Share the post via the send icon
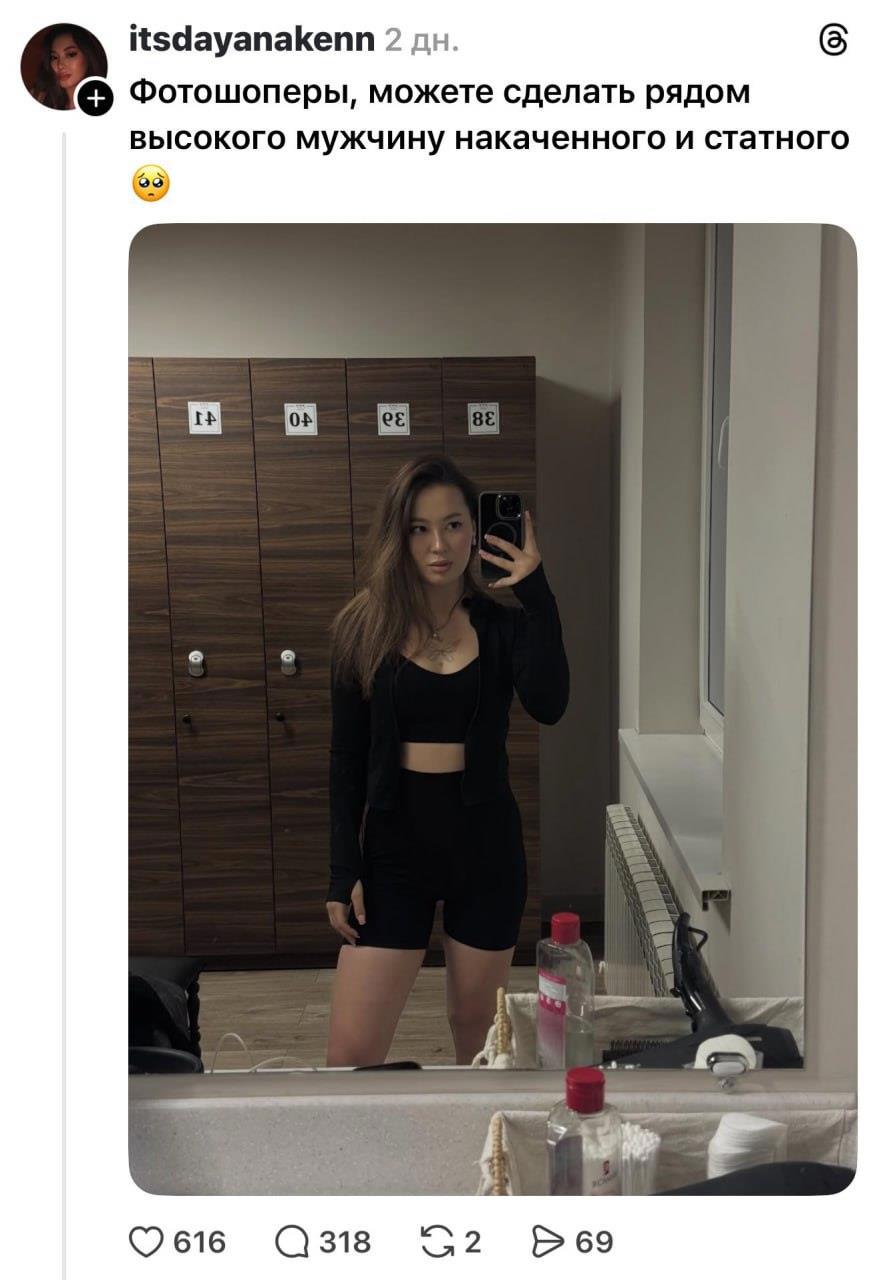This screenshot has height=1280, width=875. click(x=549, y=1241)
